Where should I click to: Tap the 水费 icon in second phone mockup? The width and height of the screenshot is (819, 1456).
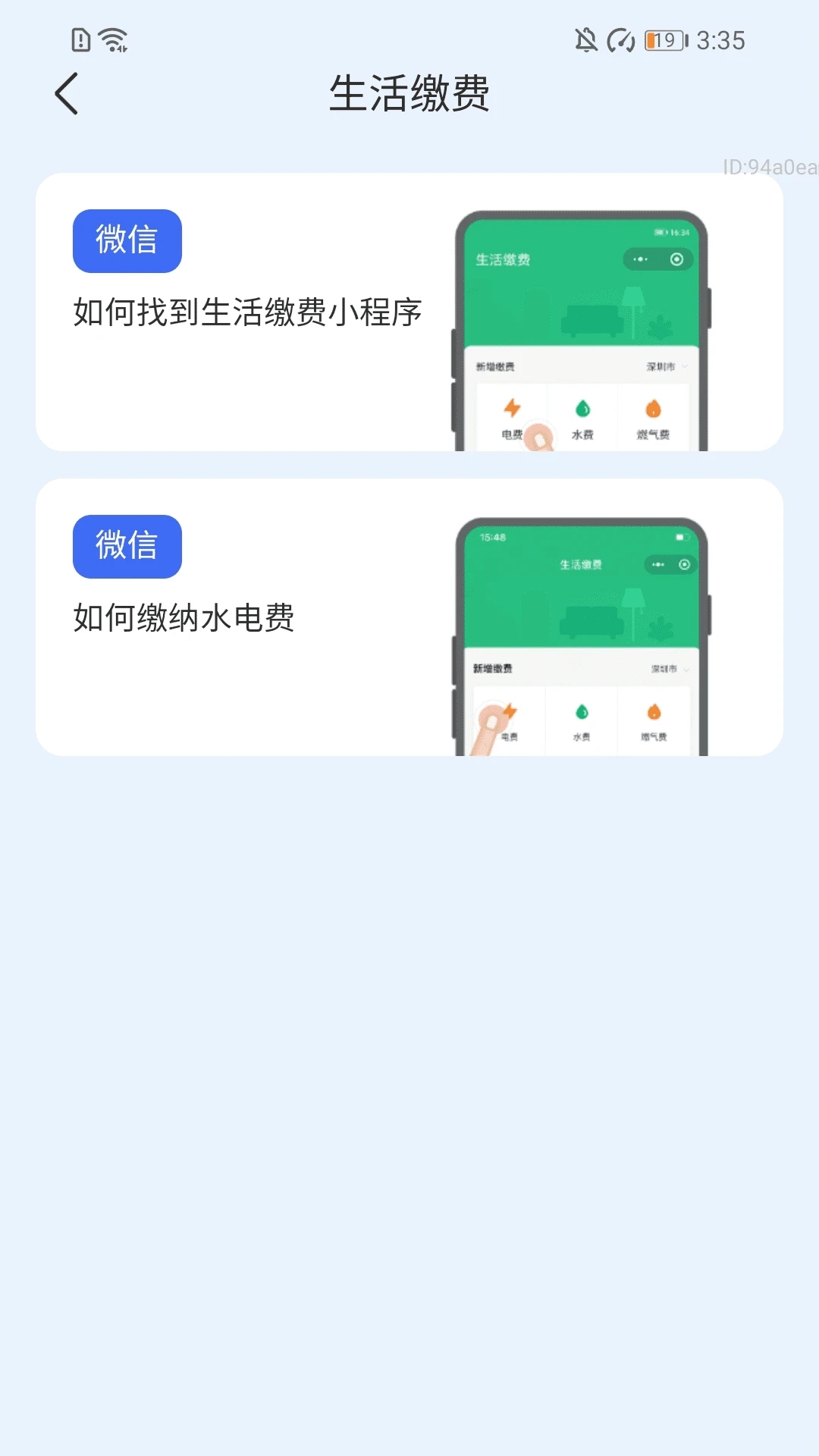tap(582, 713)
